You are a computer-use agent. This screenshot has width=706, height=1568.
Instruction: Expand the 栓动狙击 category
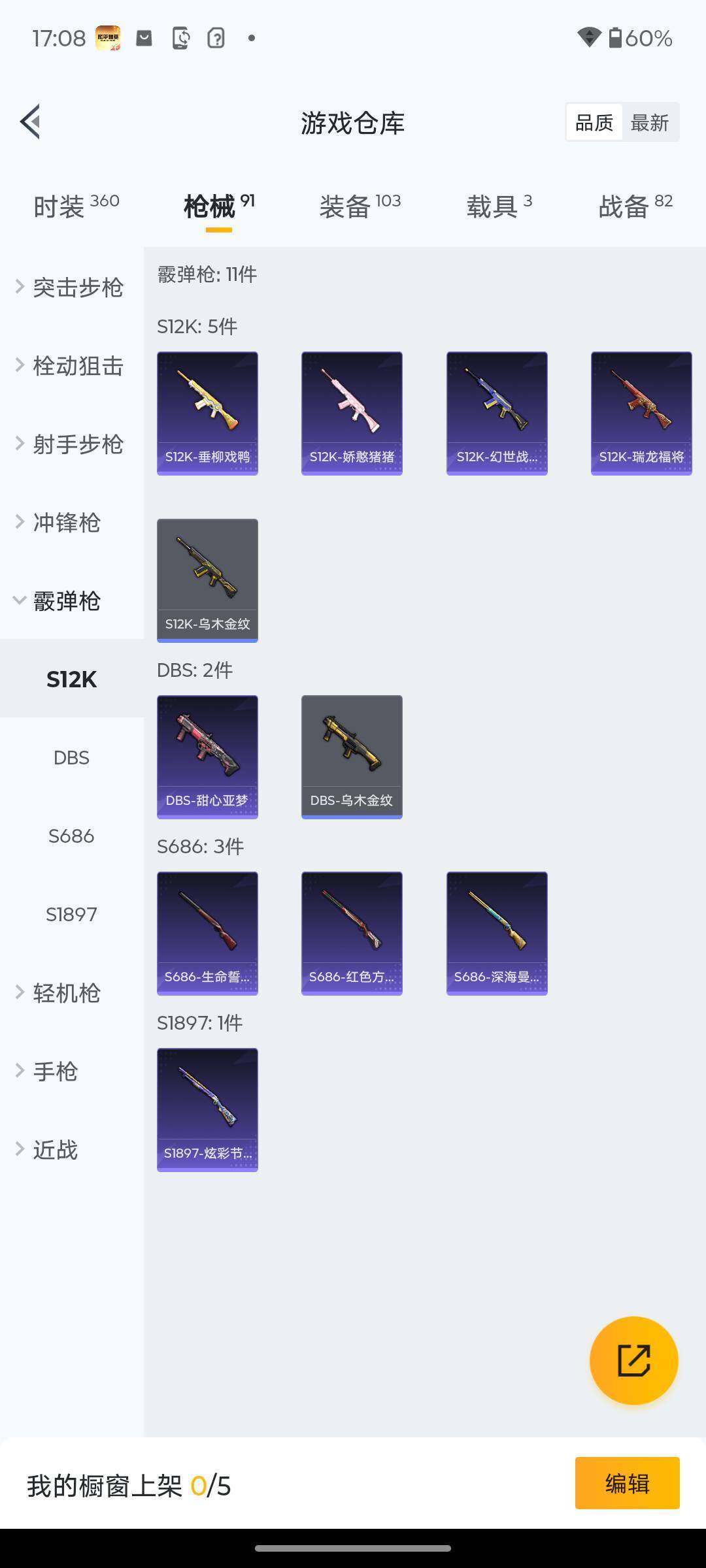coord(71,366)
